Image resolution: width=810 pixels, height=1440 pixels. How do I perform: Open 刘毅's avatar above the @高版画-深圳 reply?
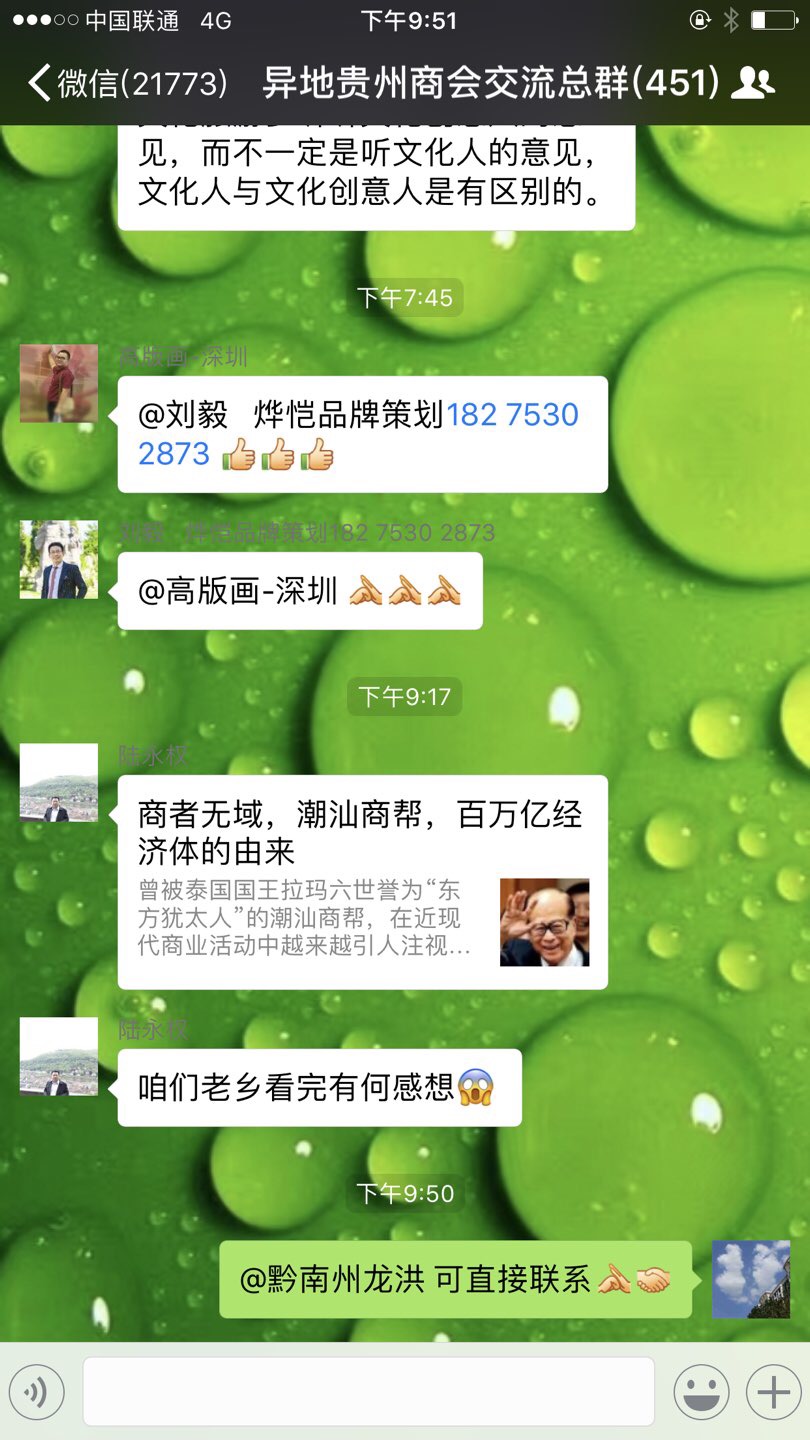[59, 560]
